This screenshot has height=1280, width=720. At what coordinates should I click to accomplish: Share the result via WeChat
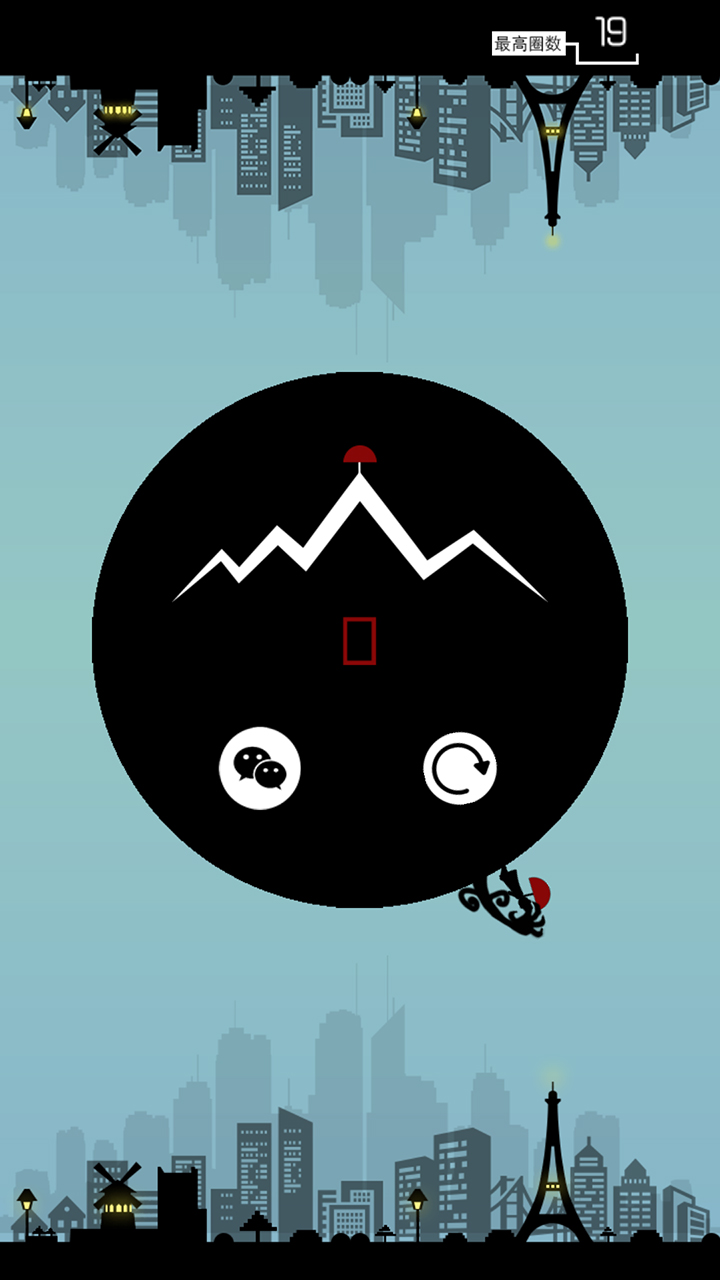(260, 768)
